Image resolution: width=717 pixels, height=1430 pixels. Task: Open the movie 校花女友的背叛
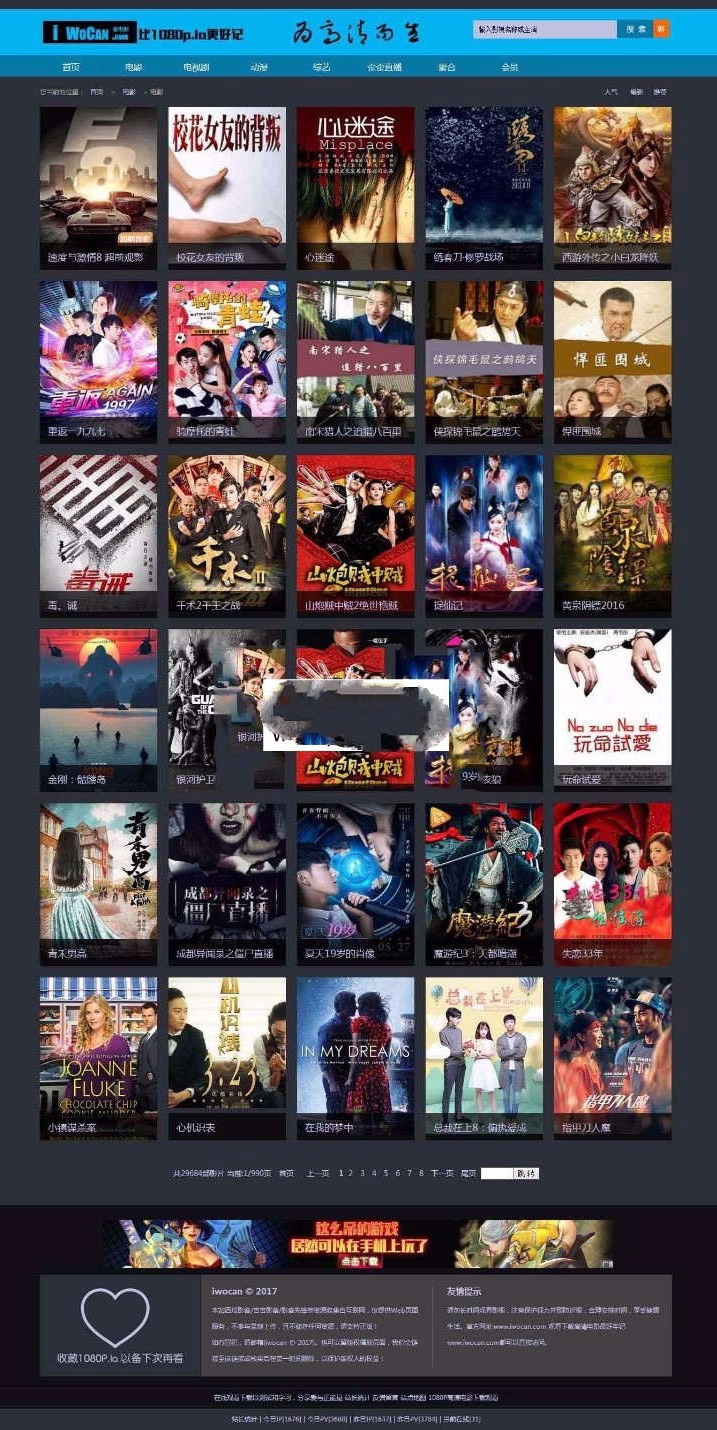click(x=227, y=187)
